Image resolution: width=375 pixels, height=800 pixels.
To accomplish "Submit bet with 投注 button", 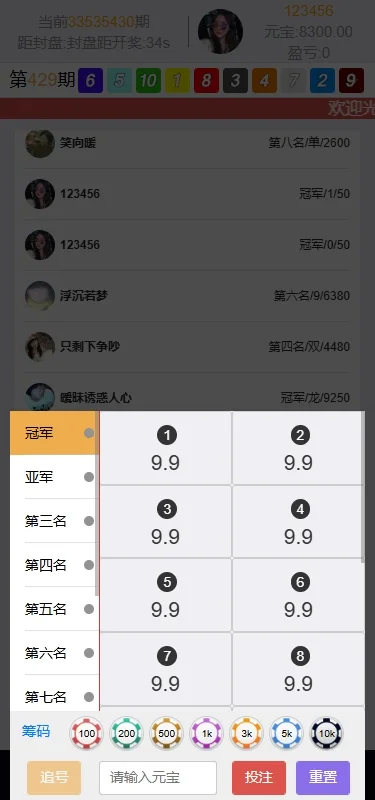I will (259, 778).
